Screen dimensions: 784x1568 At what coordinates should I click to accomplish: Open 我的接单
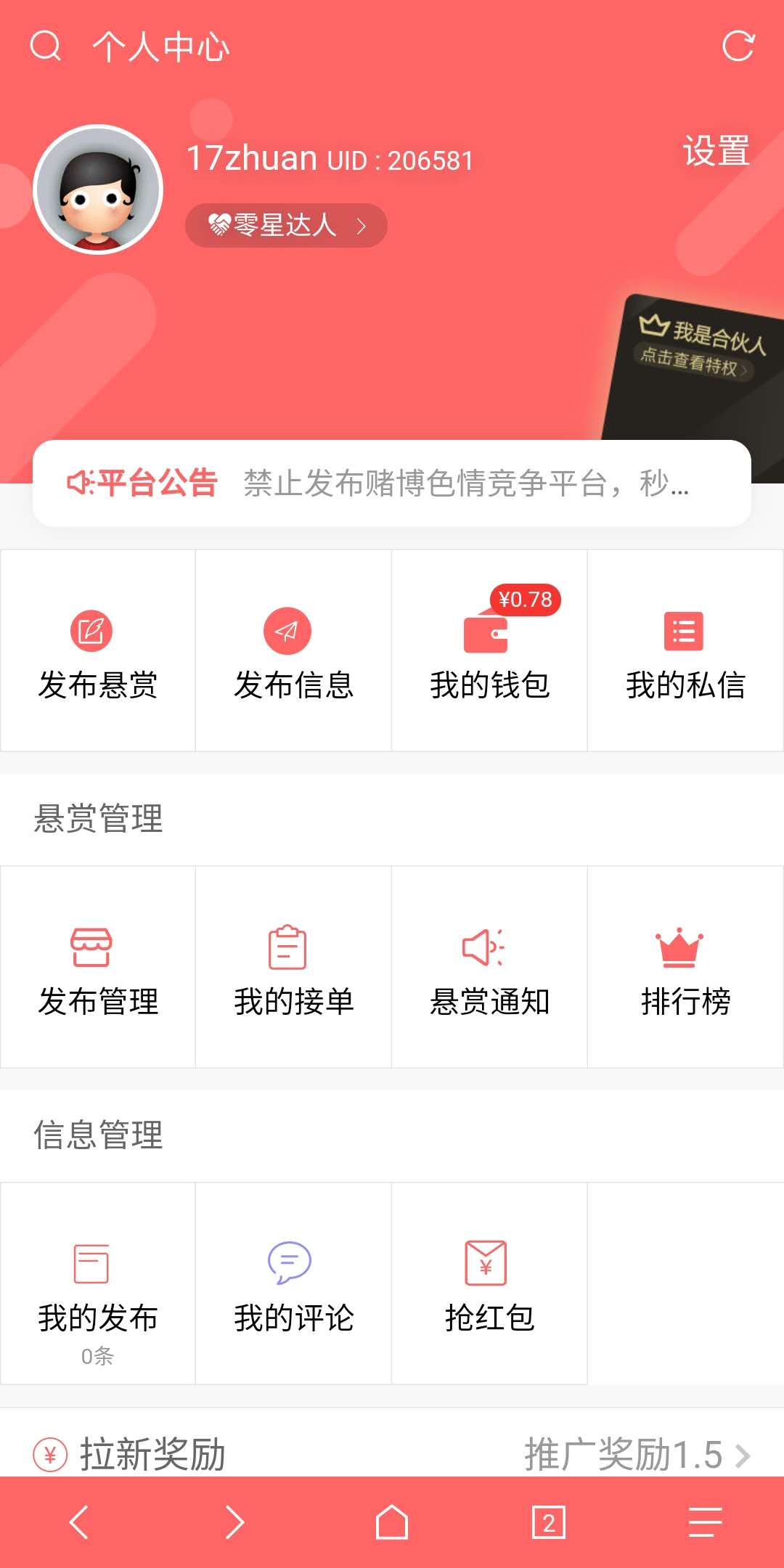294,967
